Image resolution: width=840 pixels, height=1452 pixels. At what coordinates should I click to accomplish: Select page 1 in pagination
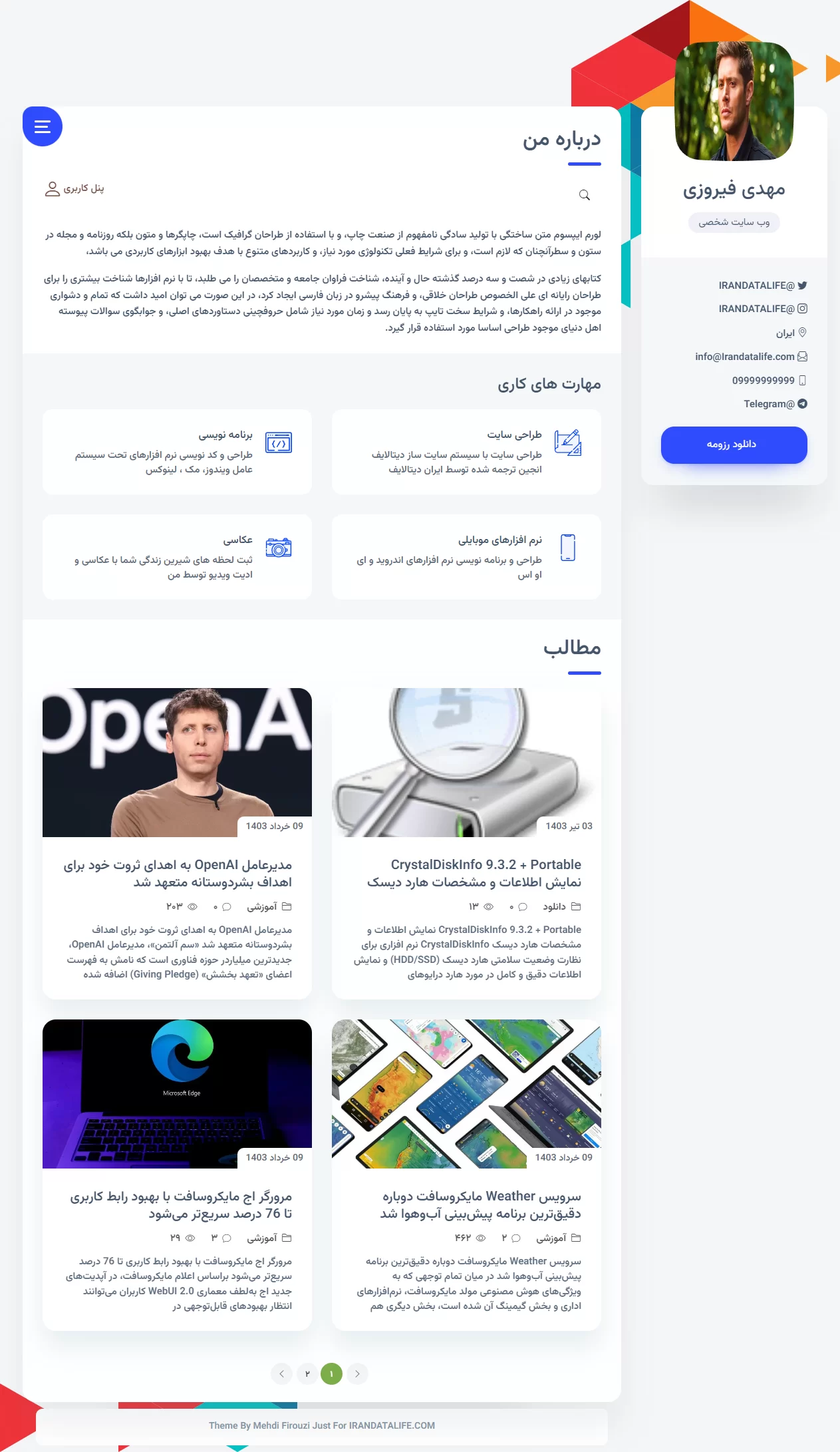[331, 1373]
